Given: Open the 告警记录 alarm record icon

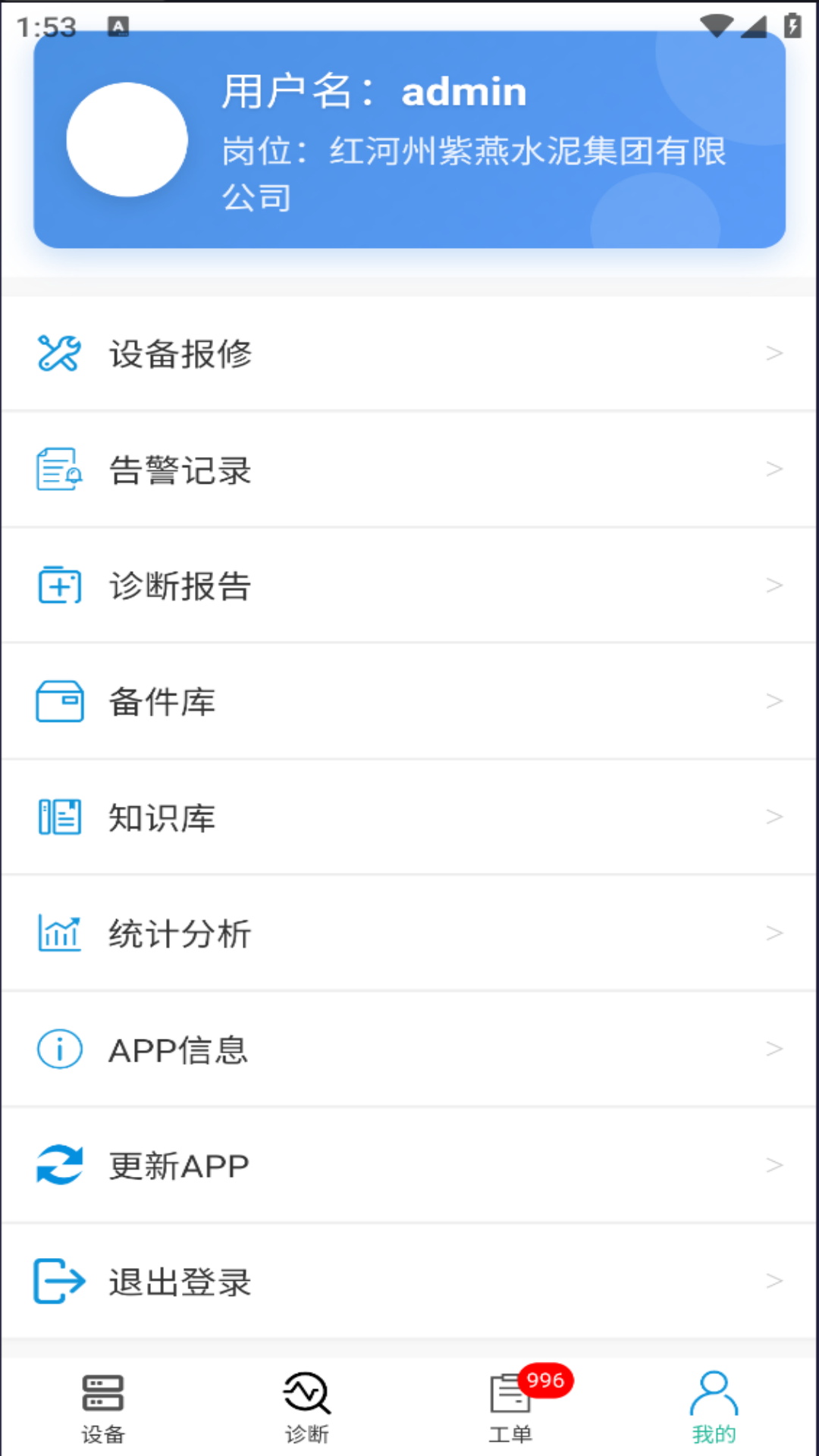Looking at the screenshot, I should [x=59, y=469].
